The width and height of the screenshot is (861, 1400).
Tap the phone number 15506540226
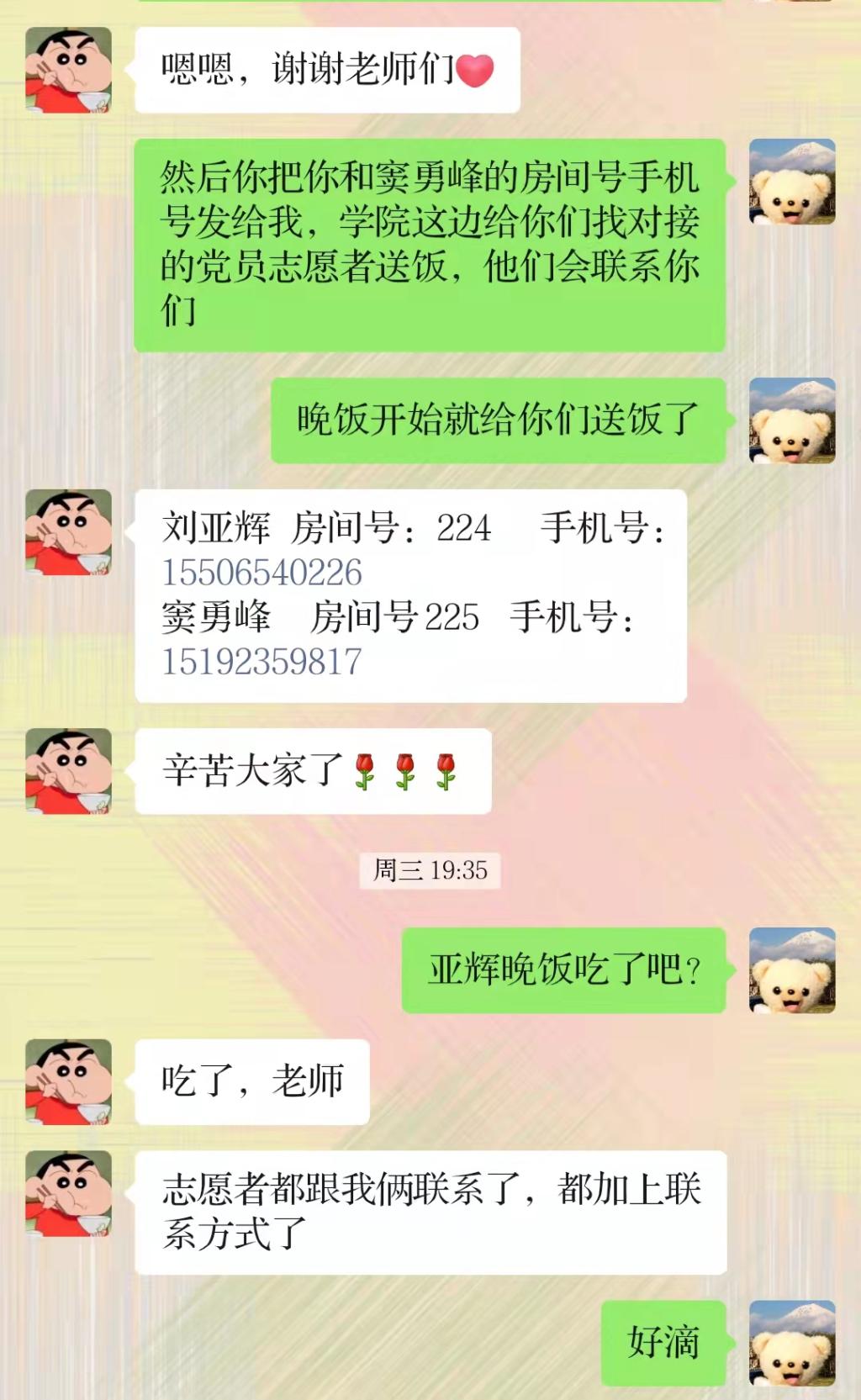tap(261, 573)
